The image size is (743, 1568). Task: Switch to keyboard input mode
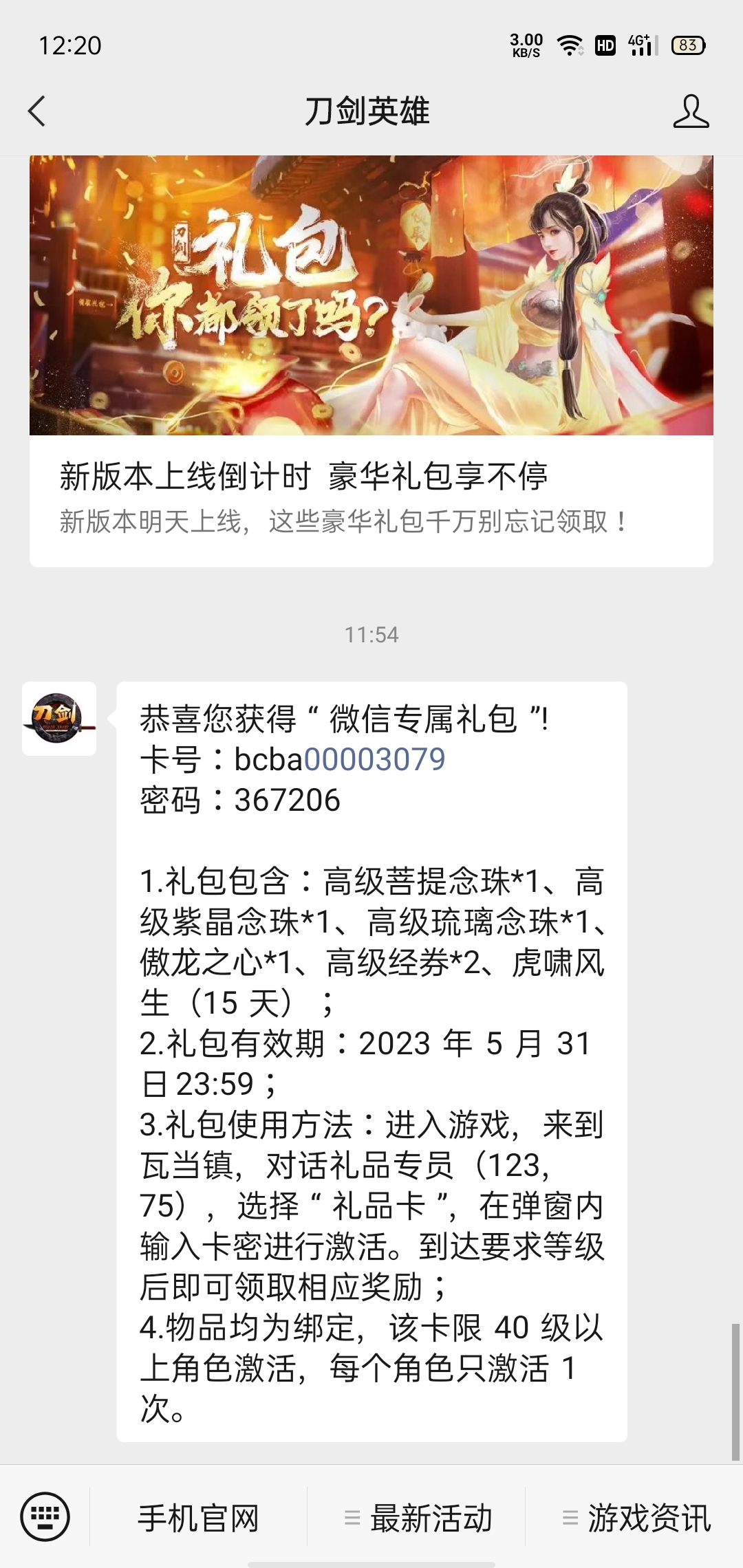(x=45, y=1517)
